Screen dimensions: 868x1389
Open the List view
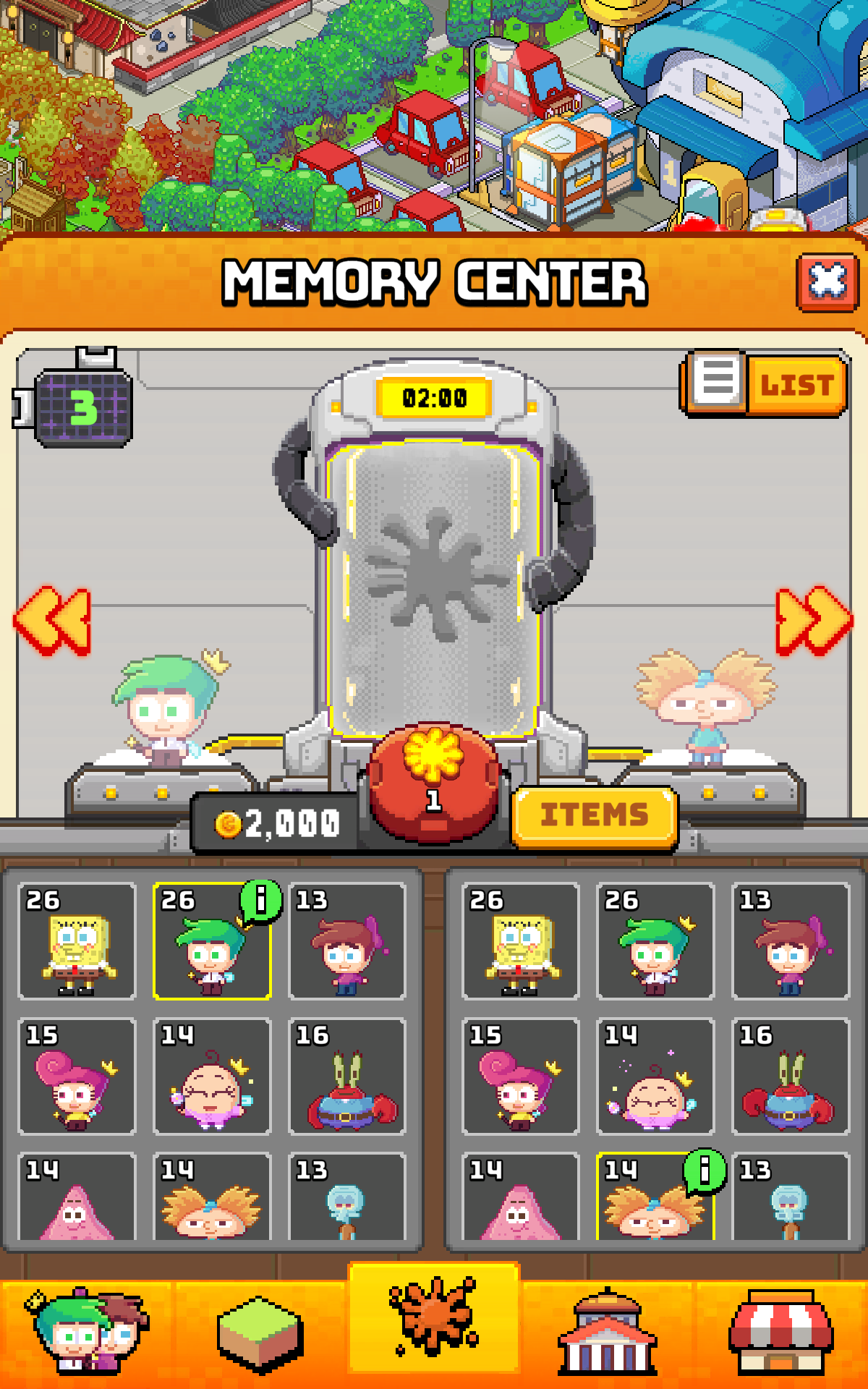[x=765, y=384]
